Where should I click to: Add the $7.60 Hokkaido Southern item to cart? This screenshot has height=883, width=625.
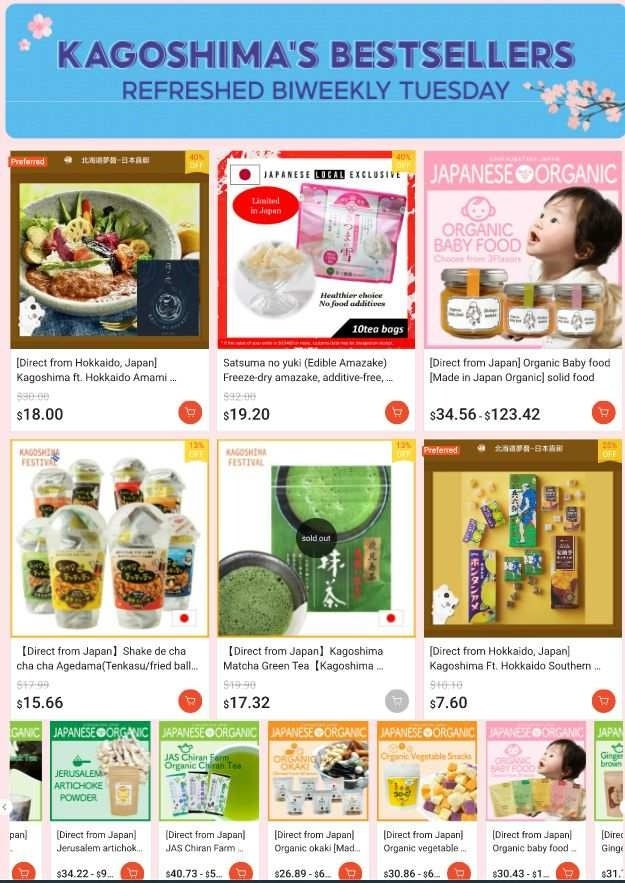click(x=603, y=701)
